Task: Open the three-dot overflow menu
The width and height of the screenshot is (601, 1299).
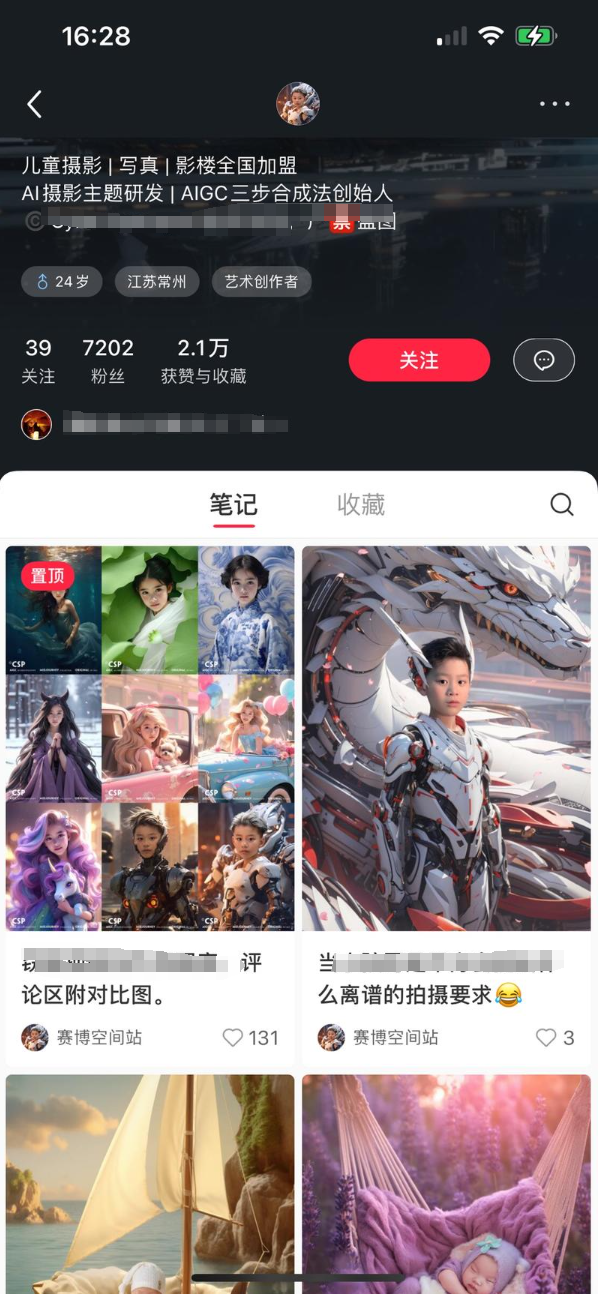Action: coord(554,104)
